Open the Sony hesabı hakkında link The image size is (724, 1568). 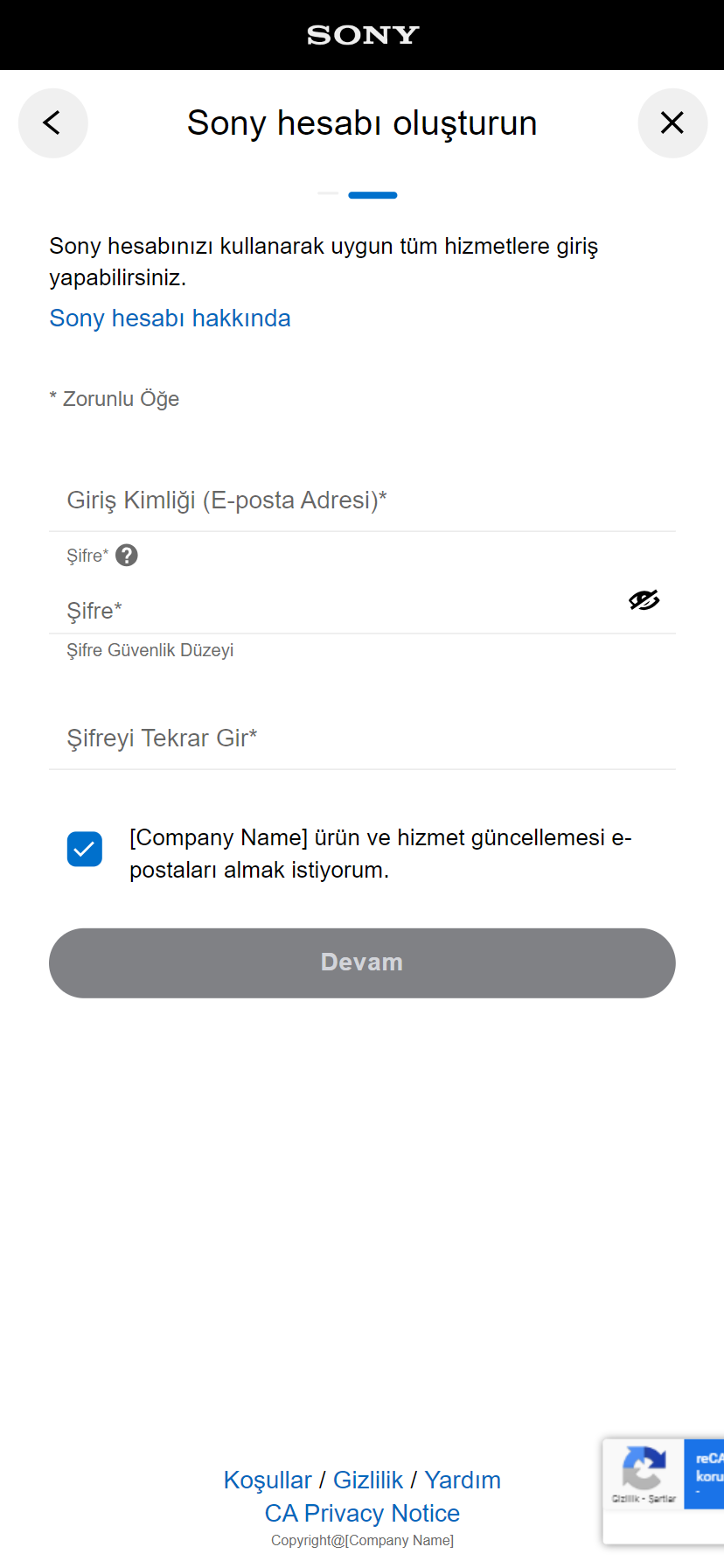click(170, 318)
